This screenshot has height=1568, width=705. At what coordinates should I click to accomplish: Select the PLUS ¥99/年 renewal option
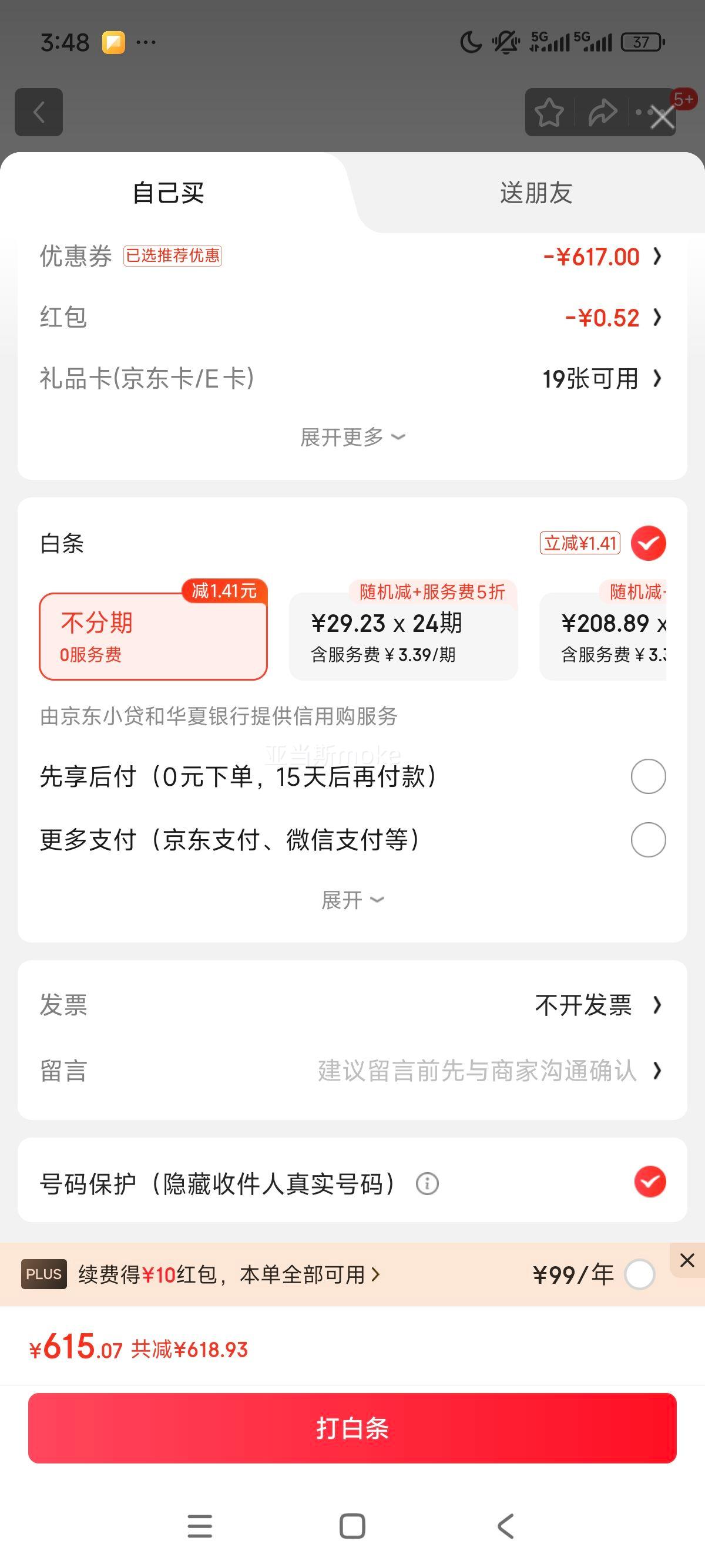(640, 1274)
